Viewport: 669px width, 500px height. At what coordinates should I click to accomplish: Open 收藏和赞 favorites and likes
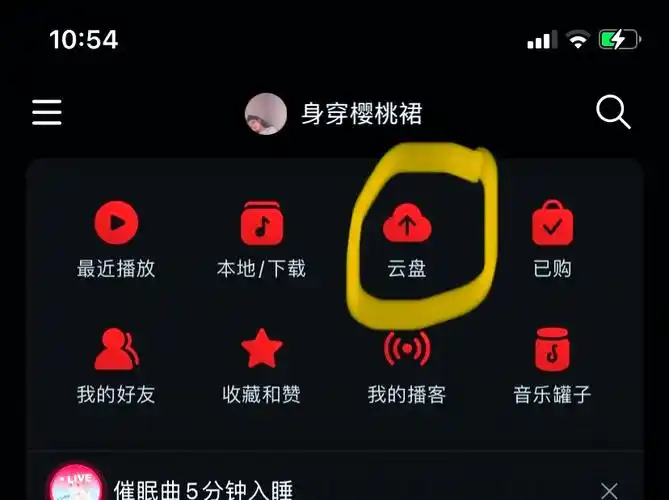(x=261, y=365)
